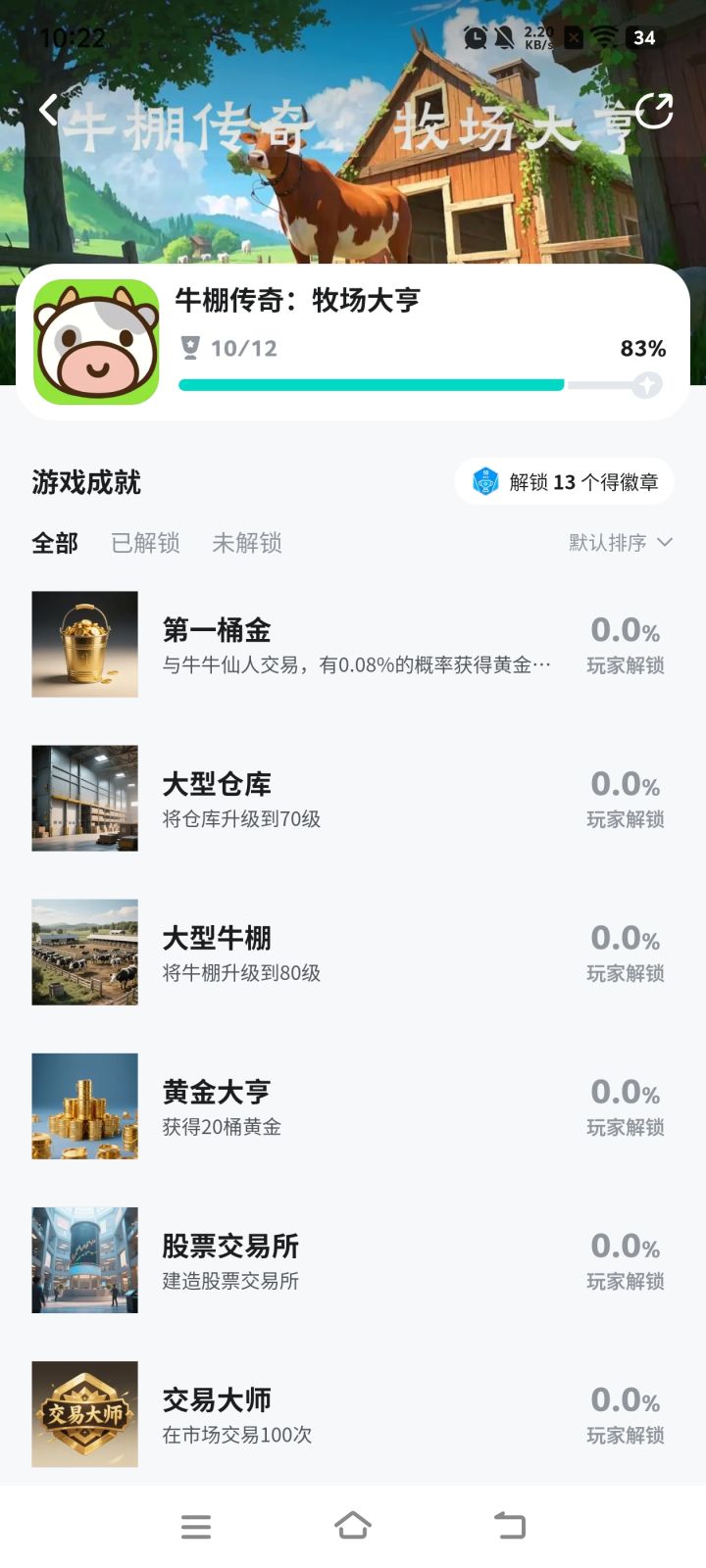Open the system recent apps menu

pos(196,1526)
